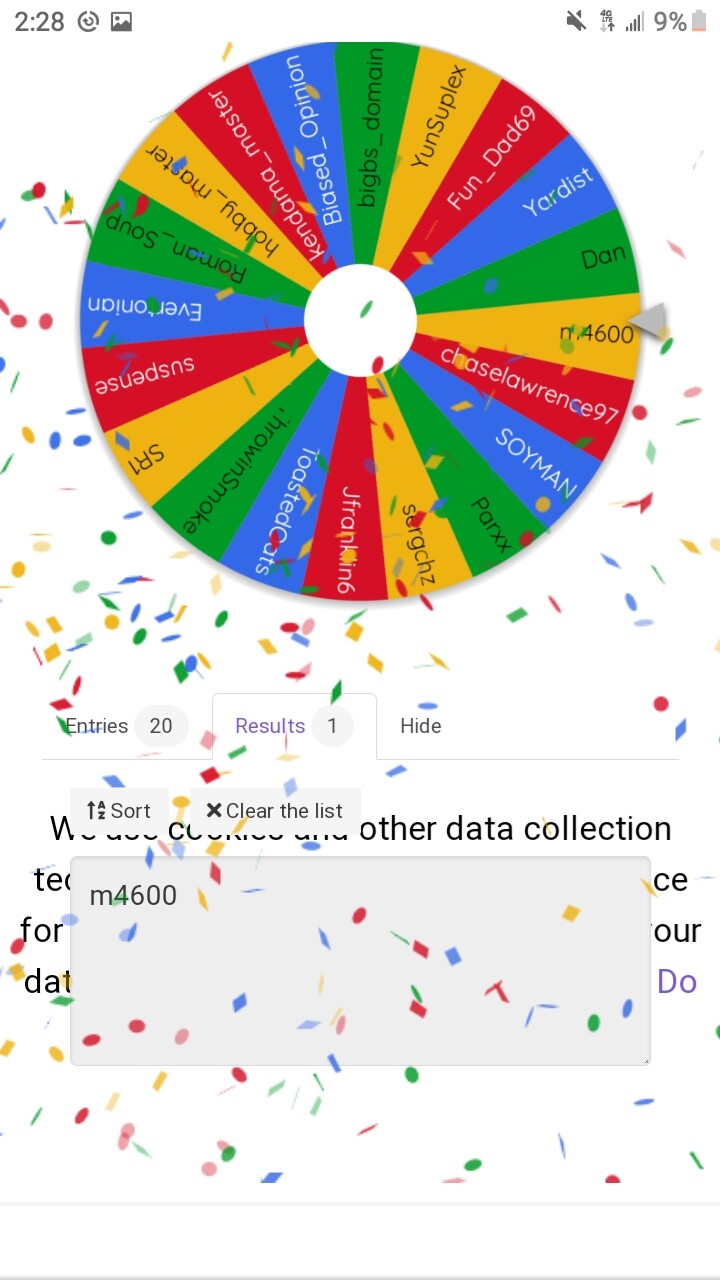Tap the results text box showing m4600
The height and width of the screenshot is (1280, 720).
coord(360,961)
